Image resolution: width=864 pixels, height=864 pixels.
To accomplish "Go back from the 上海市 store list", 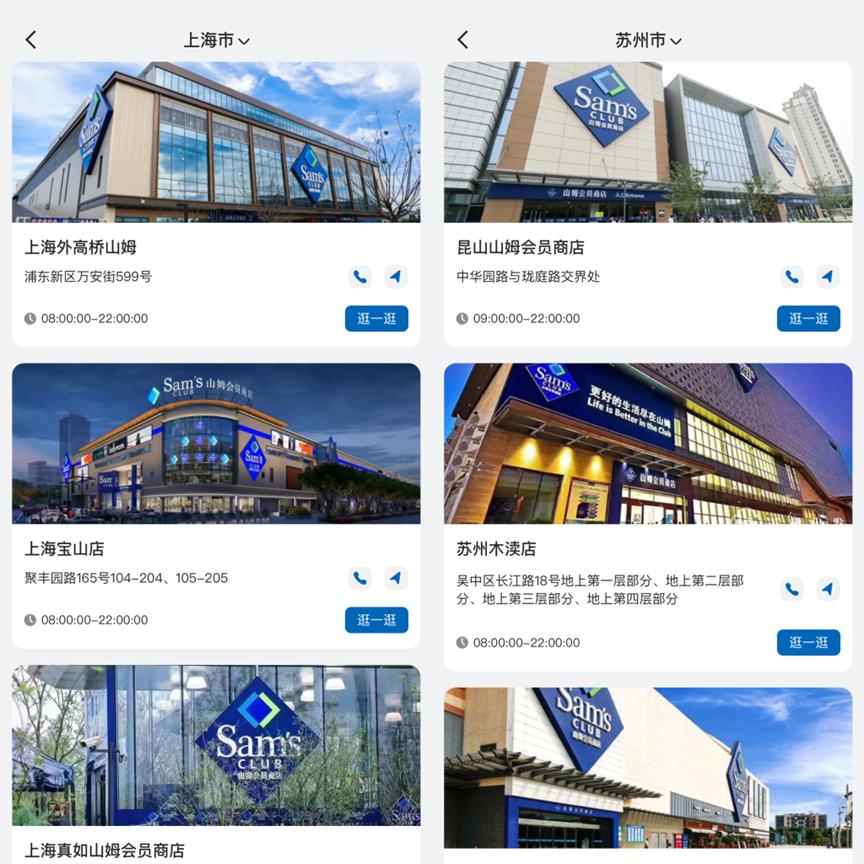I will 31,40.
